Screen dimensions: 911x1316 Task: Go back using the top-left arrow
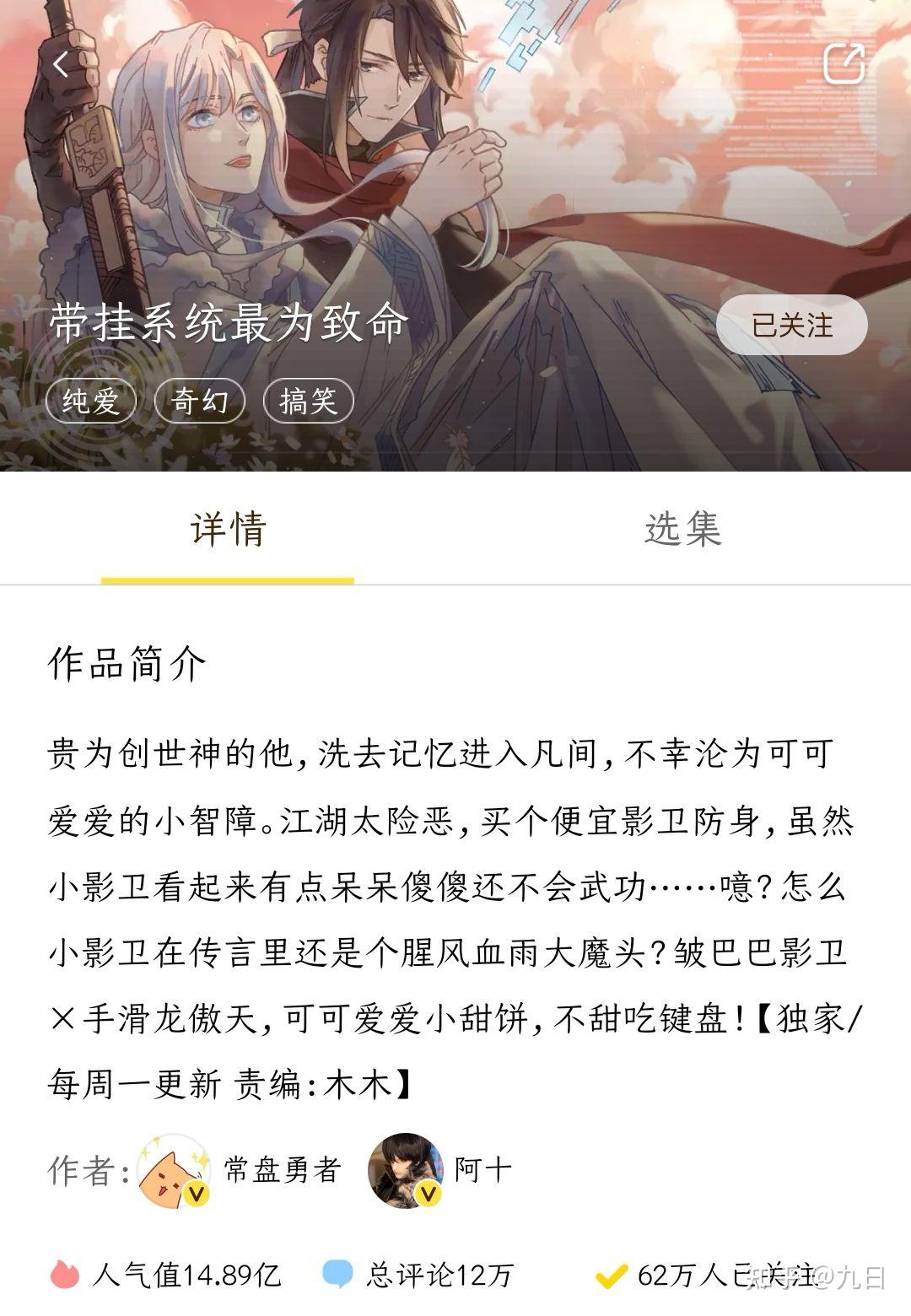(x=61, y=65)
